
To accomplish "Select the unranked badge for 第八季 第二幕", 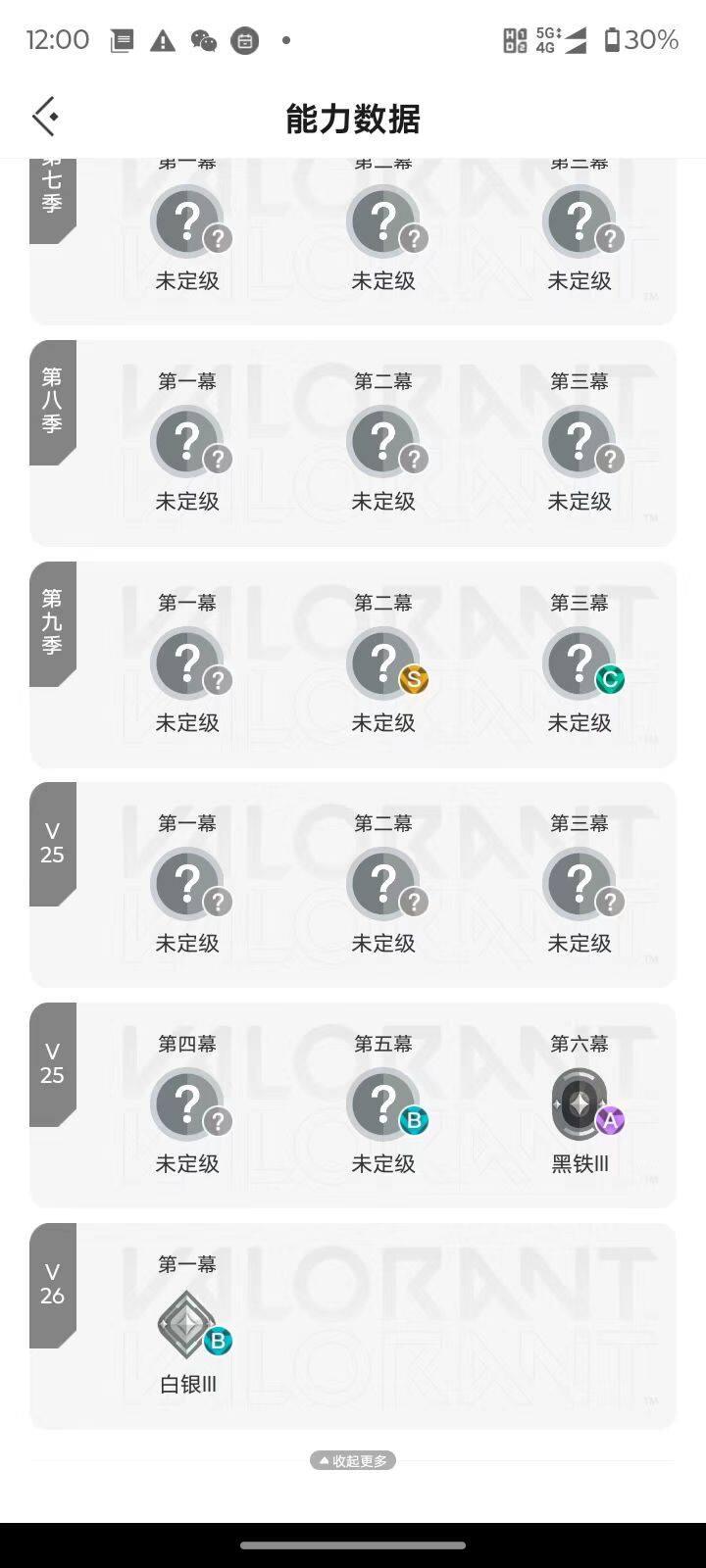I will pos(384,441).
